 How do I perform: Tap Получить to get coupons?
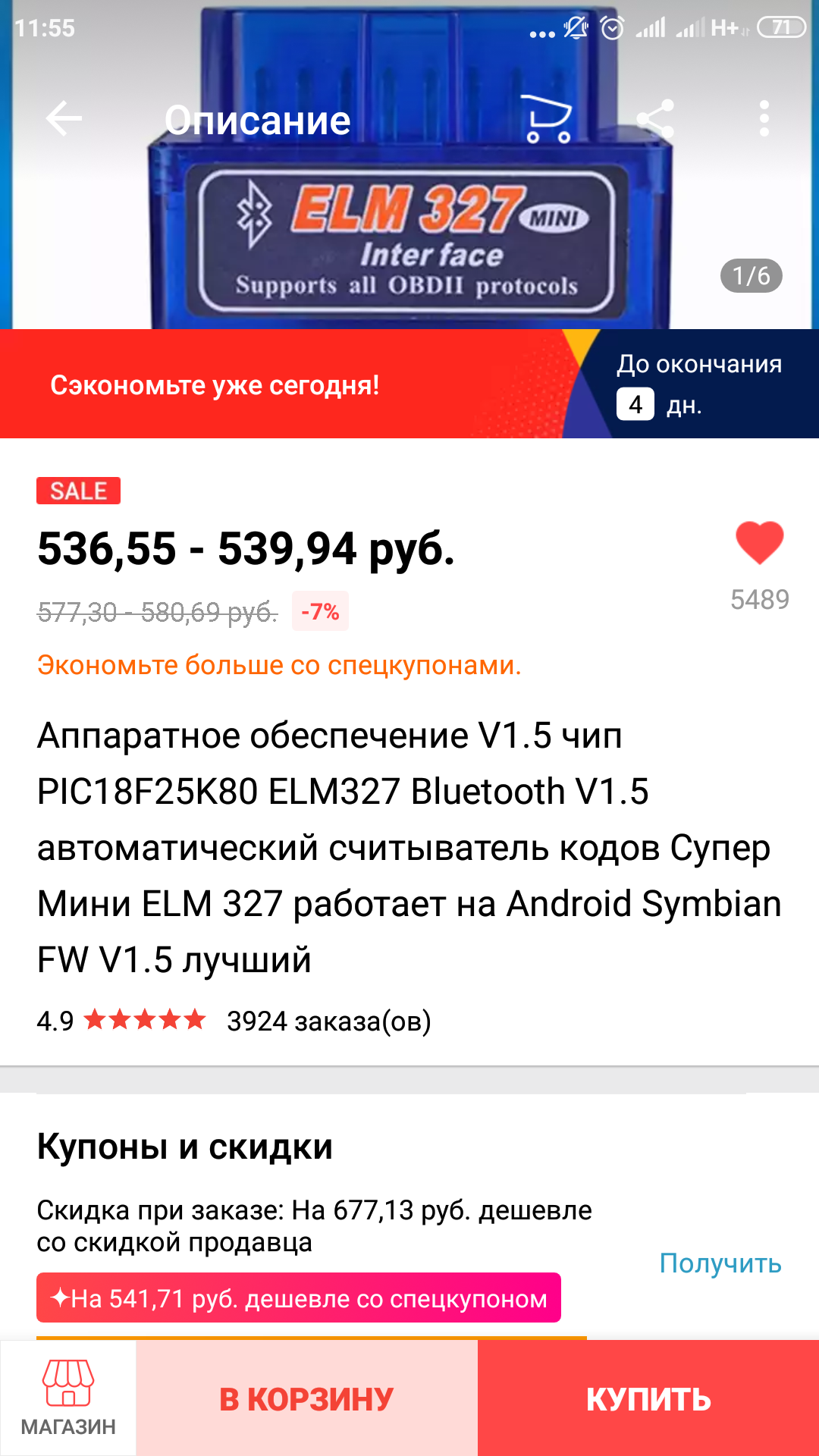(720, 1263)
